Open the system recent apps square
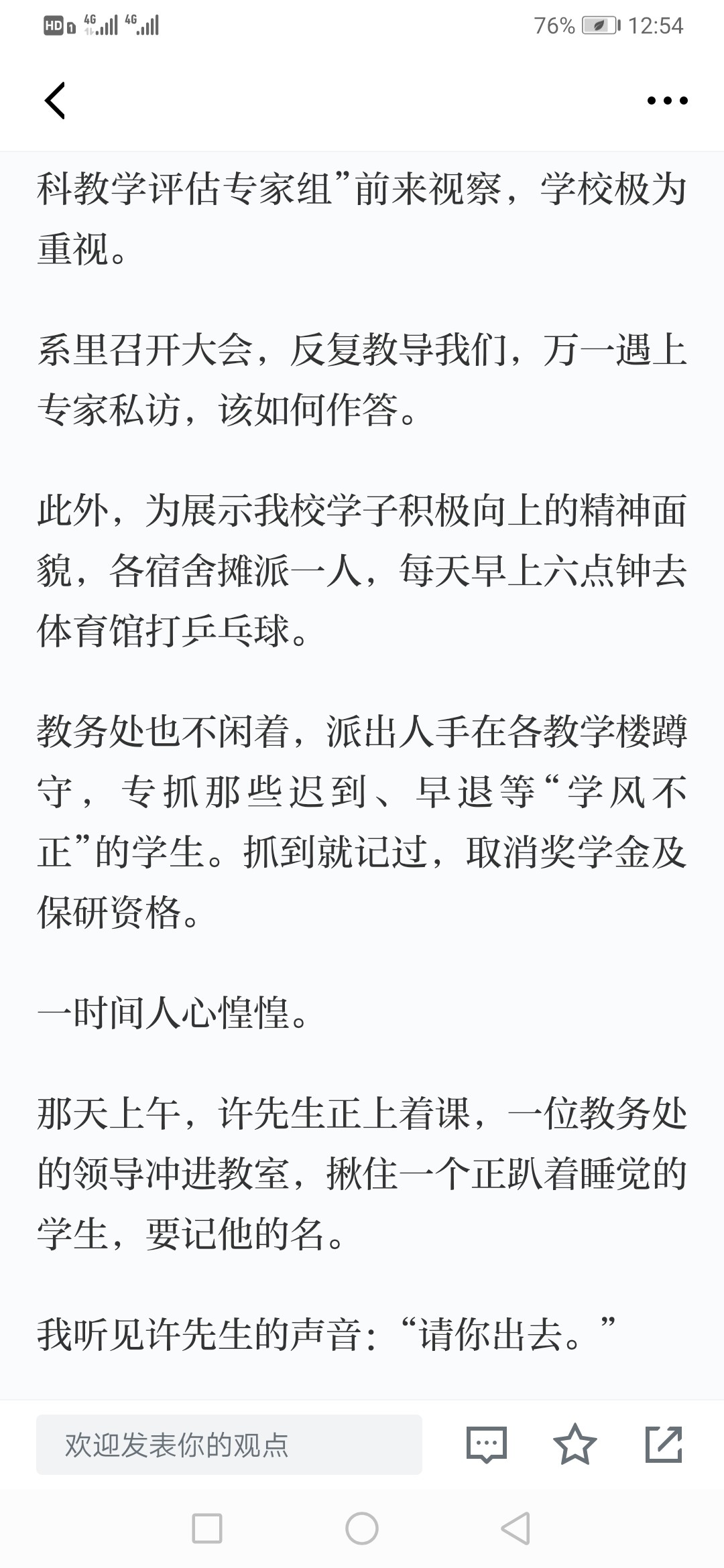724x1568 pixels. coord(207,1528)
